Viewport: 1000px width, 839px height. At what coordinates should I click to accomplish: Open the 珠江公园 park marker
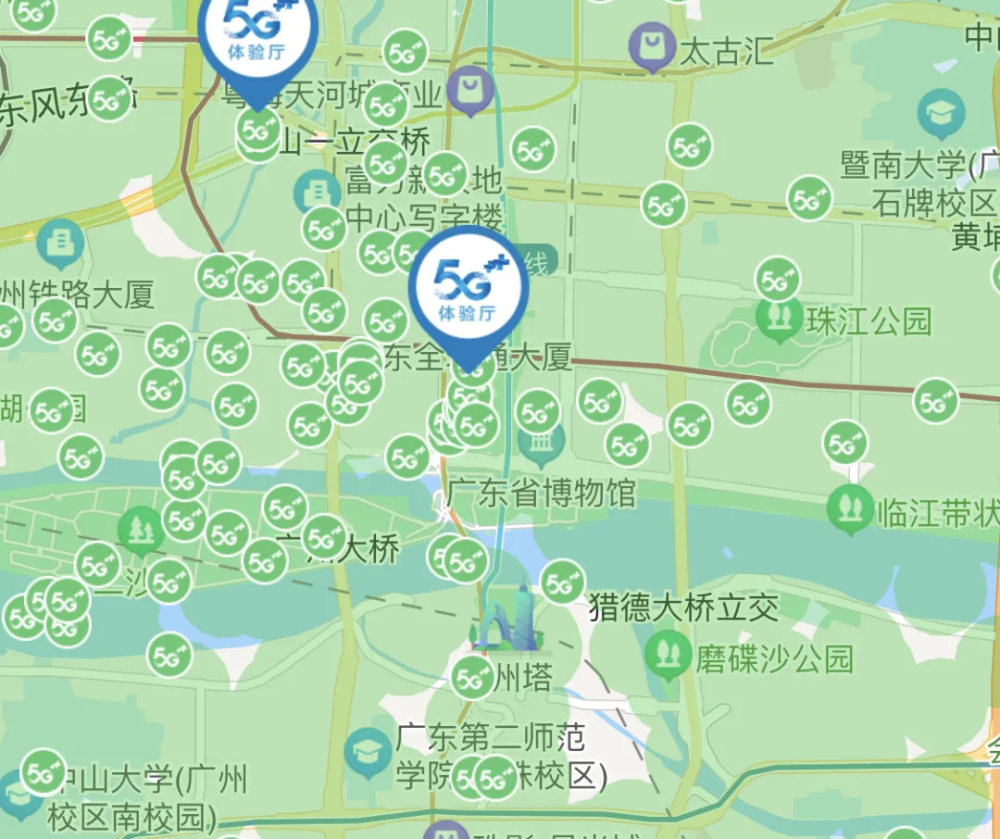pos(779,319)
